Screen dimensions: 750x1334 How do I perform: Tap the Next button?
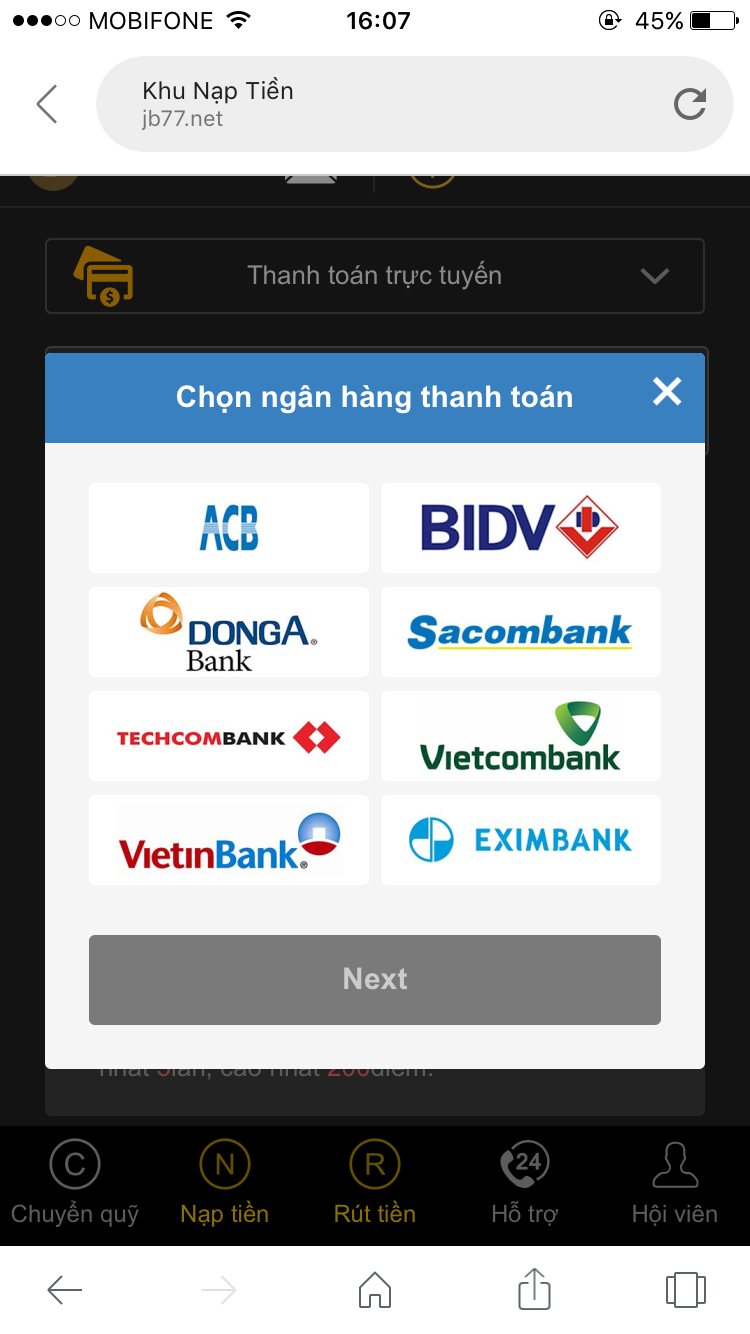(374, 979)
